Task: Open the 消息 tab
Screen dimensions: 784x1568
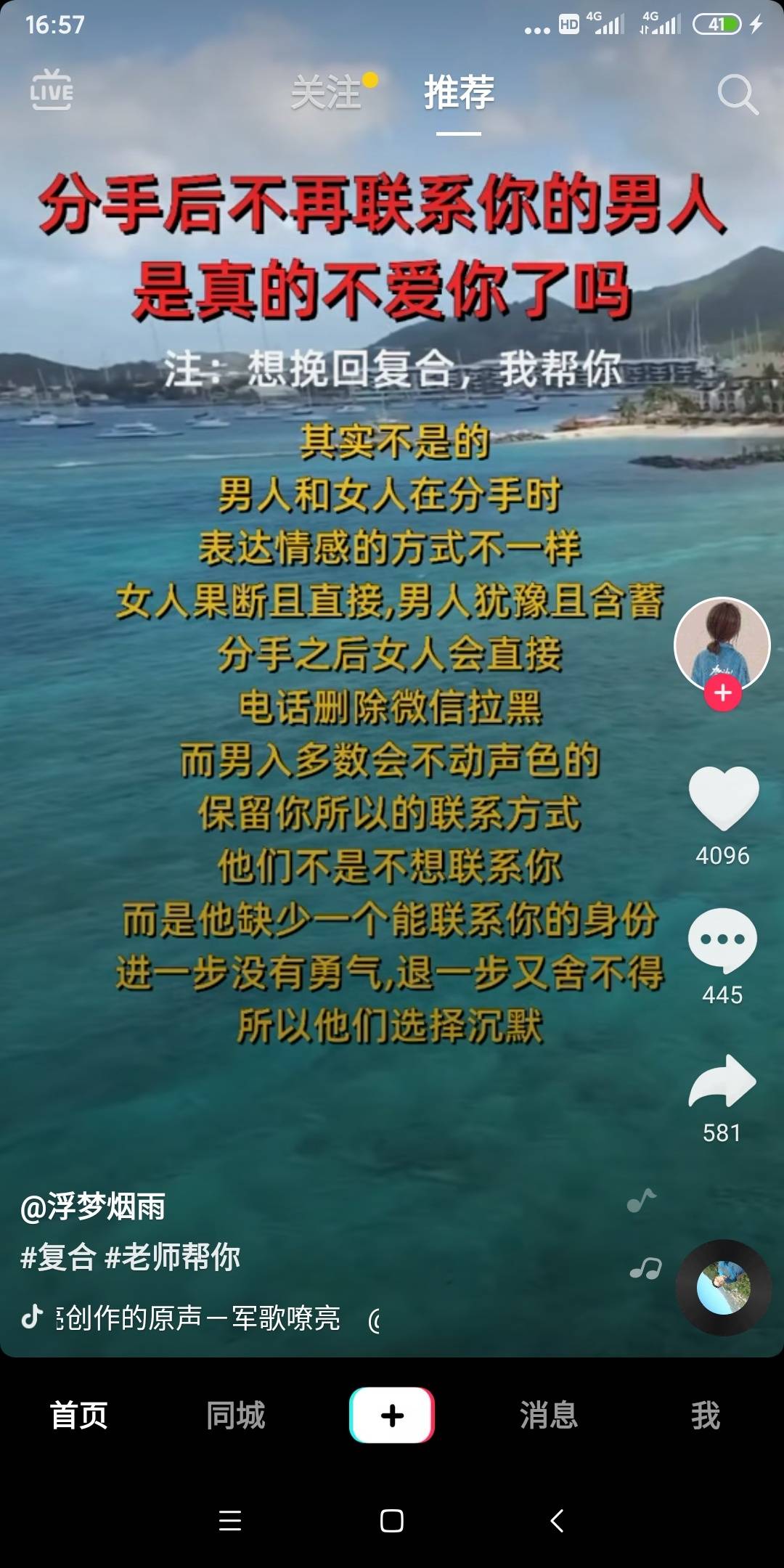Action: coord(549,1416)
